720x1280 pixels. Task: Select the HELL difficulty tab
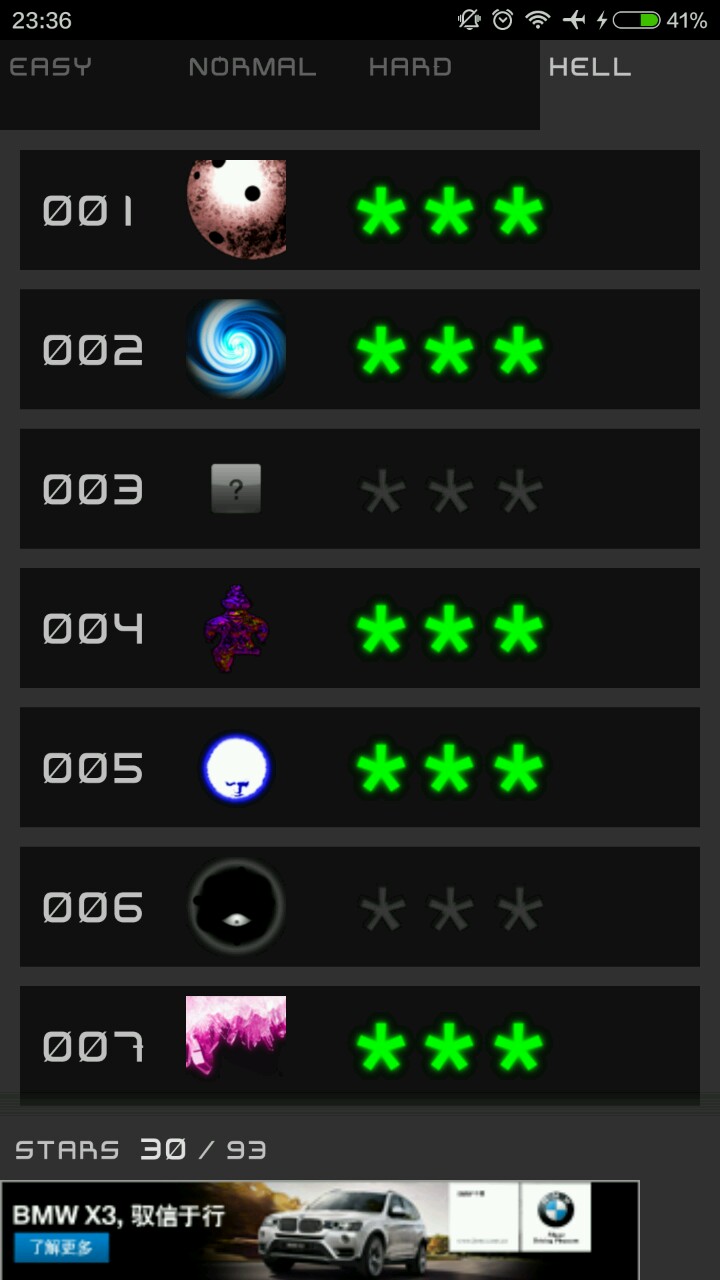[x=590, y=67]
